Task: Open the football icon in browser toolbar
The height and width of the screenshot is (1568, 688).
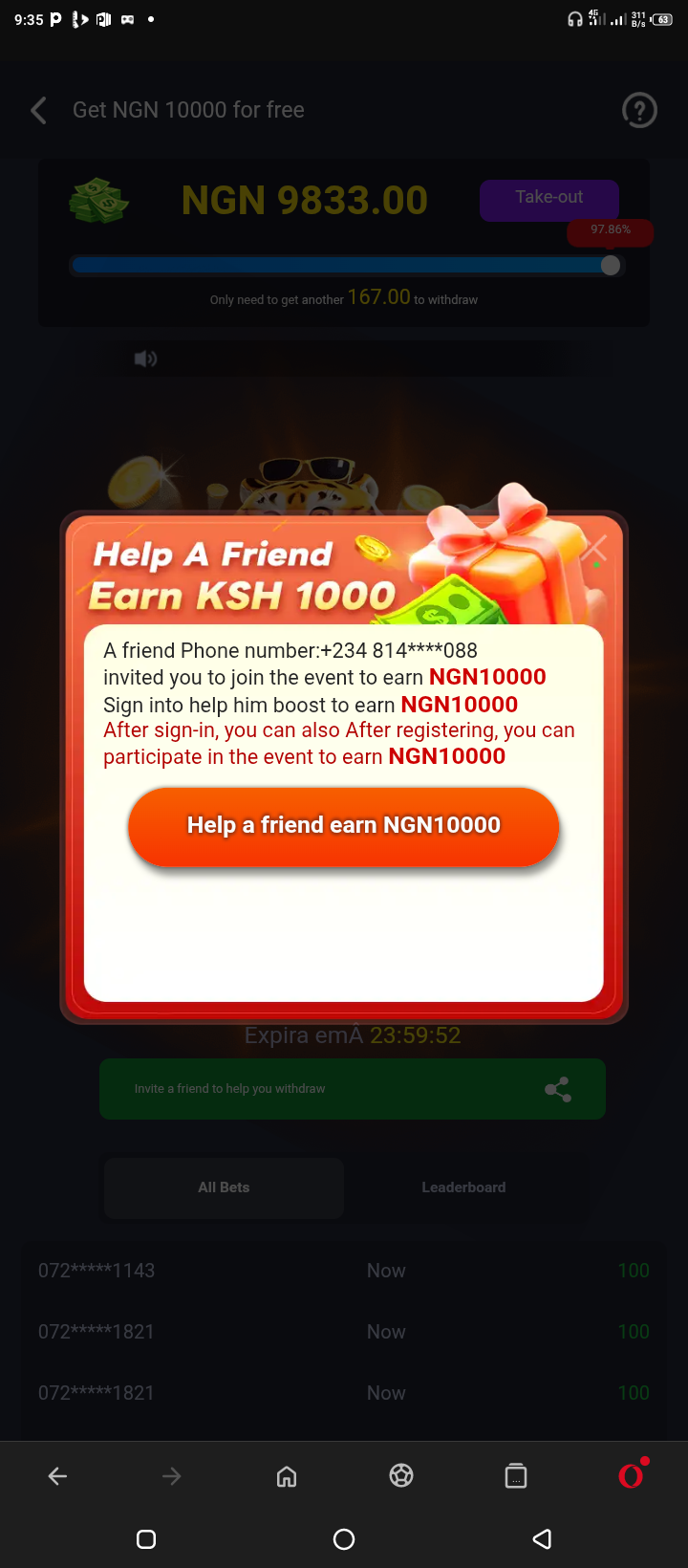Action: pos(401,1476)
